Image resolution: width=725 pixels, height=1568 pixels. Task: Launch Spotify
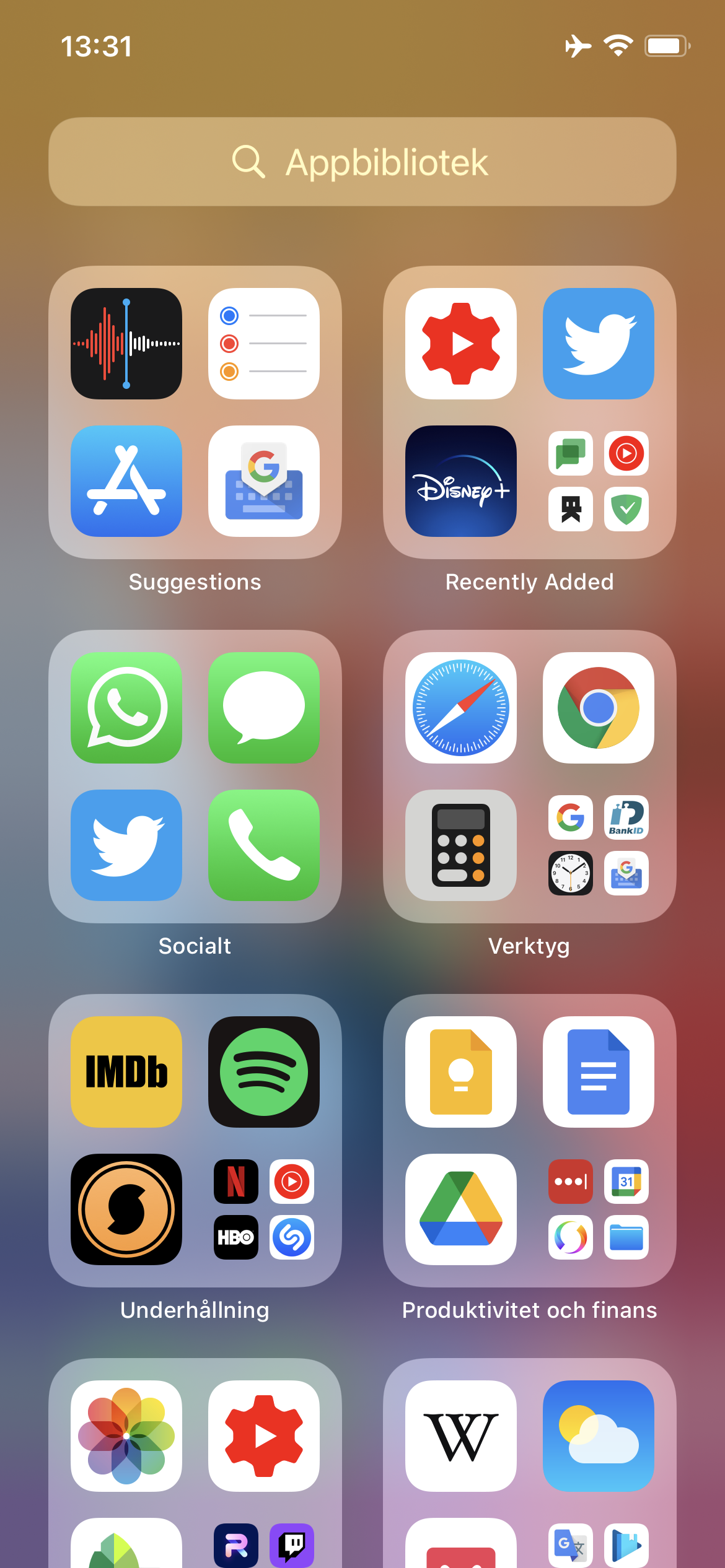pyautogui.click(x=264, y=1072)
